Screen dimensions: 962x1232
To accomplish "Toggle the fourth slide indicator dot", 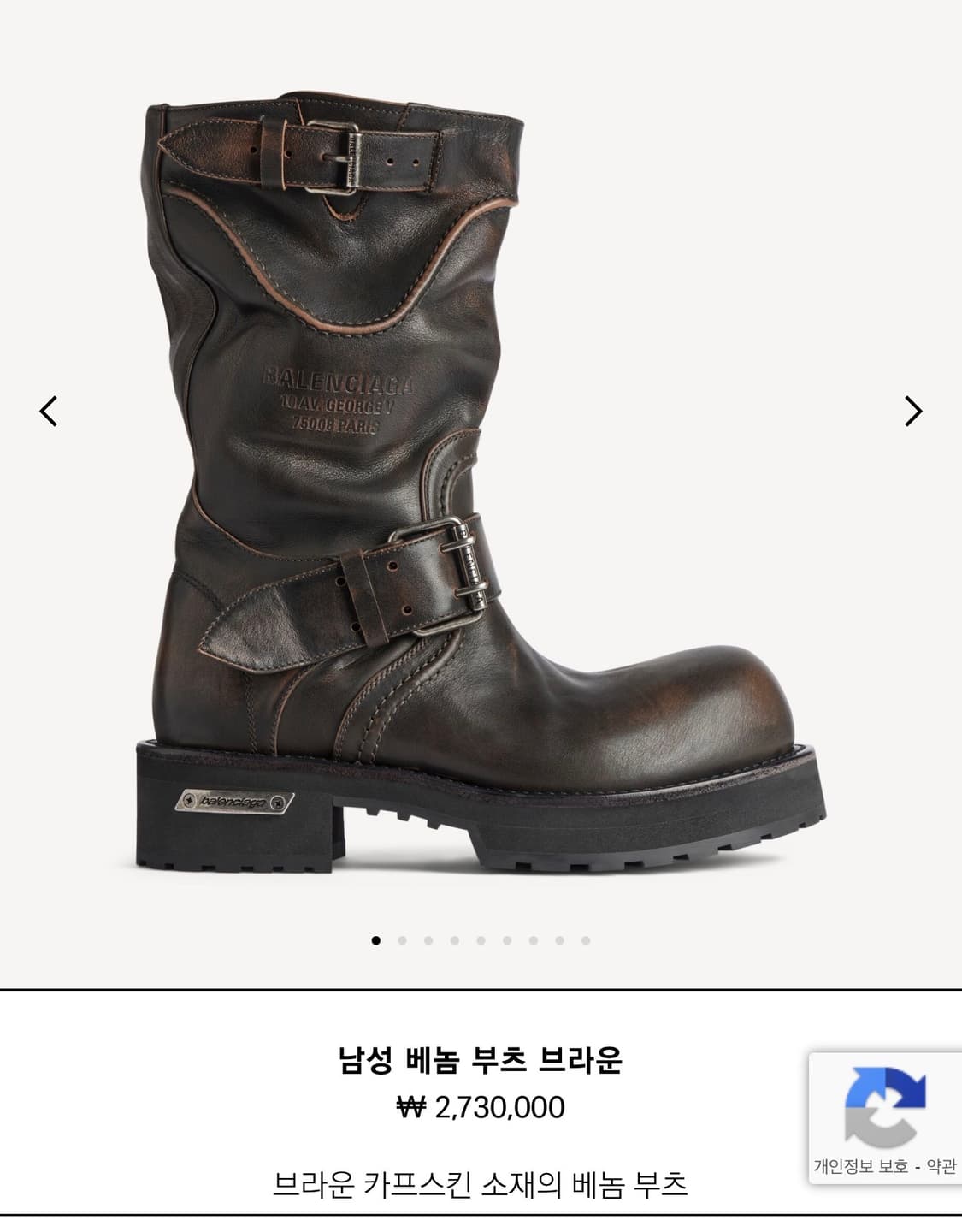I will (x=453, y=939).
